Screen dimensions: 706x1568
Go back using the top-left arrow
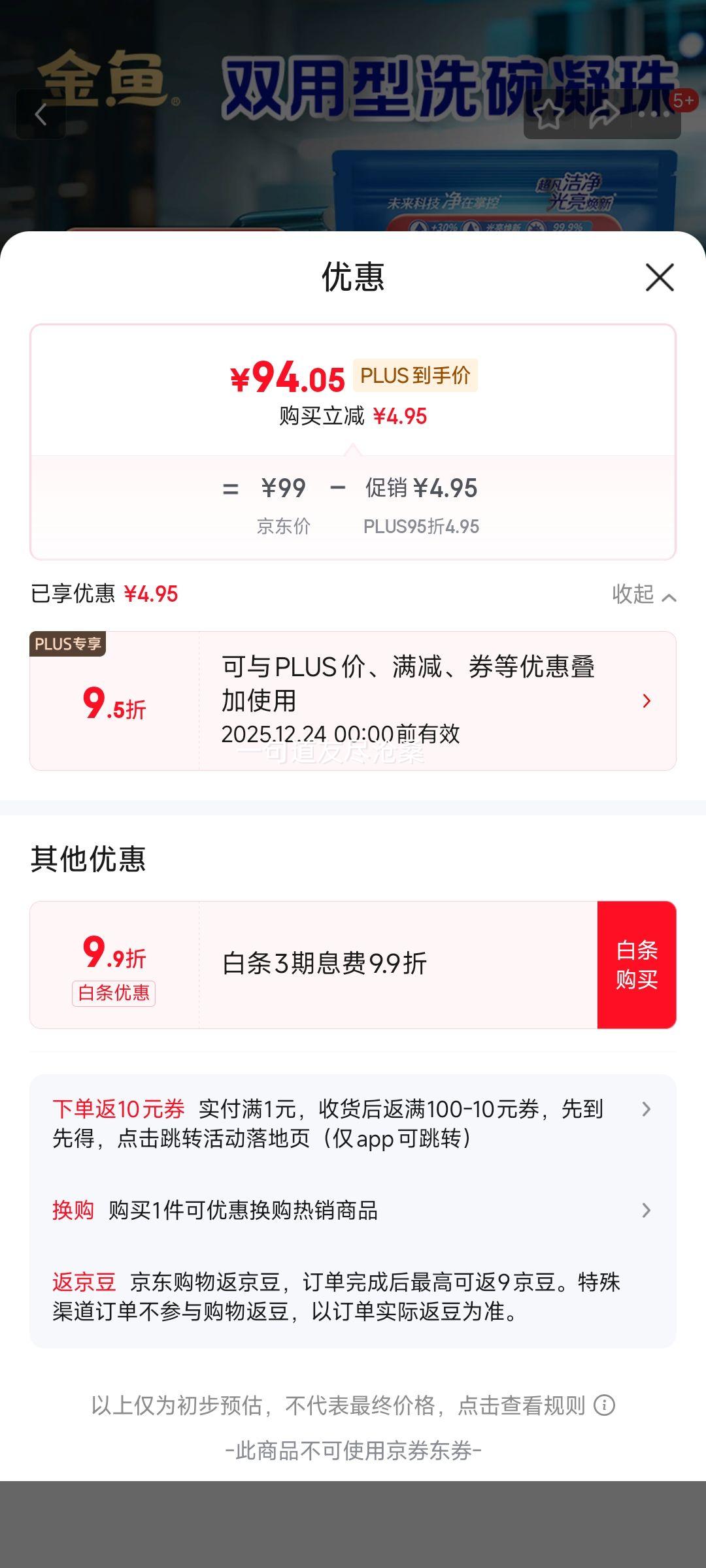(x=41, y=115)
